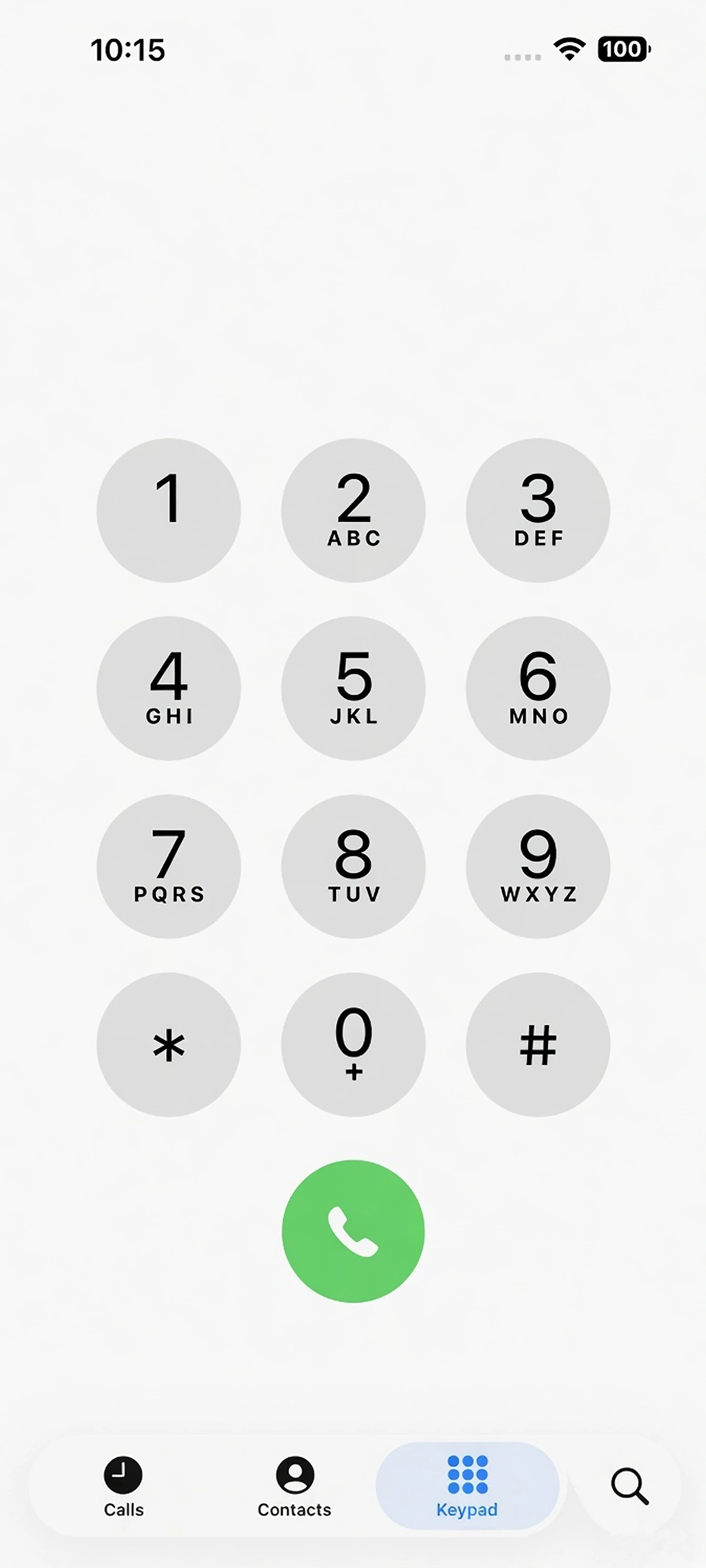This screenshot has height=1568, width=706.
Task: Switch to the Calls tab
Action: pyautogui.click(x=124, y=1486)
